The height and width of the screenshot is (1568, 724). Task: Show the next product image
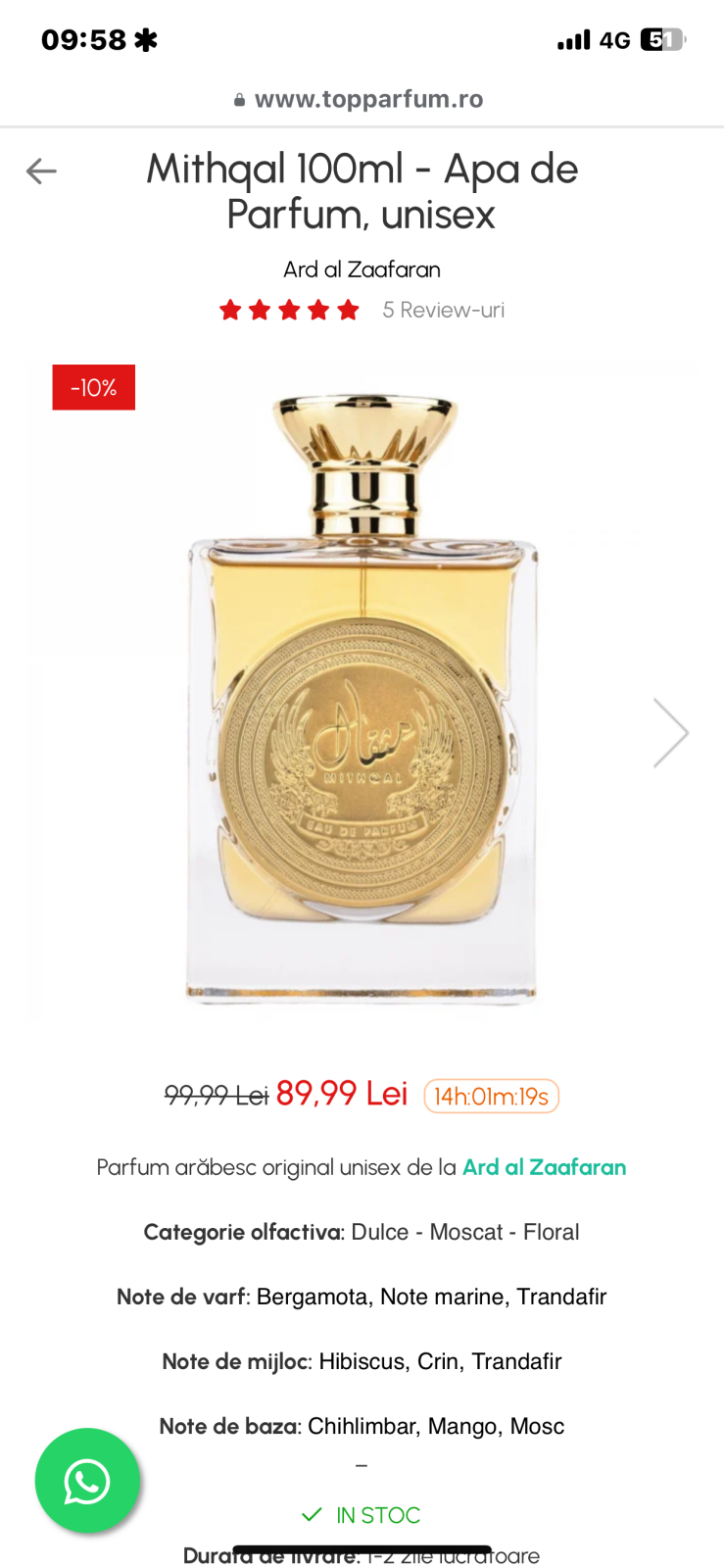coord(671,732)
